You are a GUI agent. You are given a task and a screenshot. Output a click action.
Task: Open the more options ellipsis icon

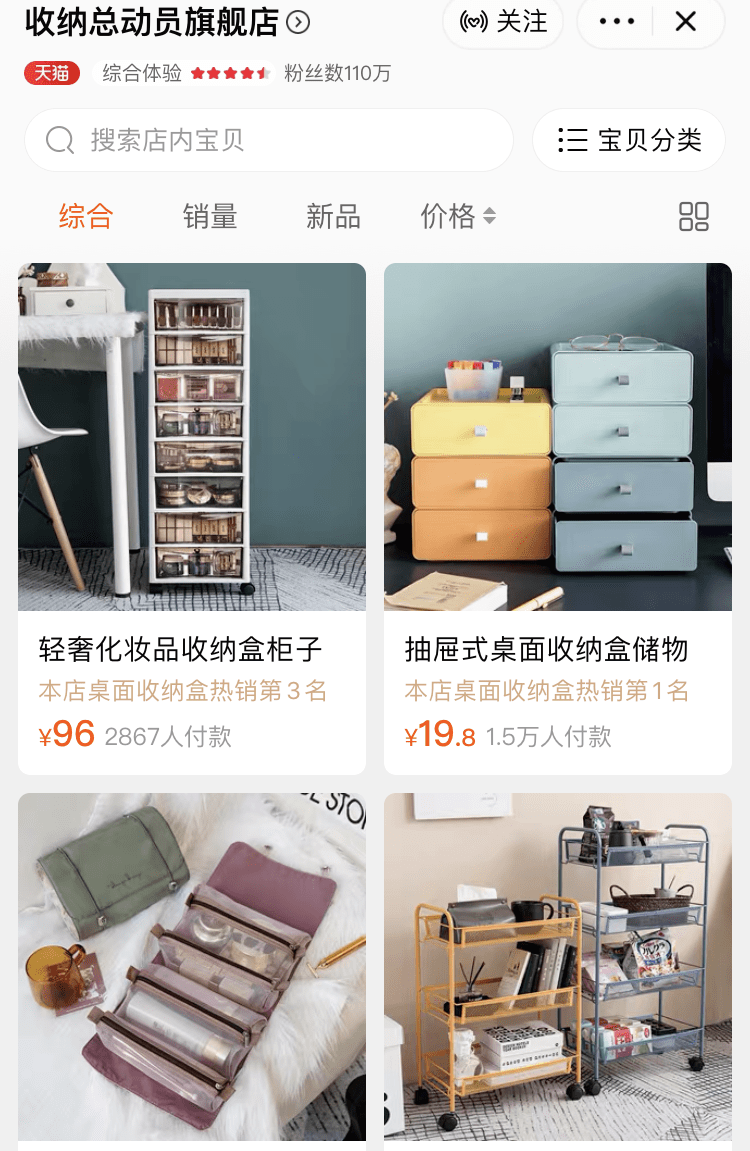point(615,20)
